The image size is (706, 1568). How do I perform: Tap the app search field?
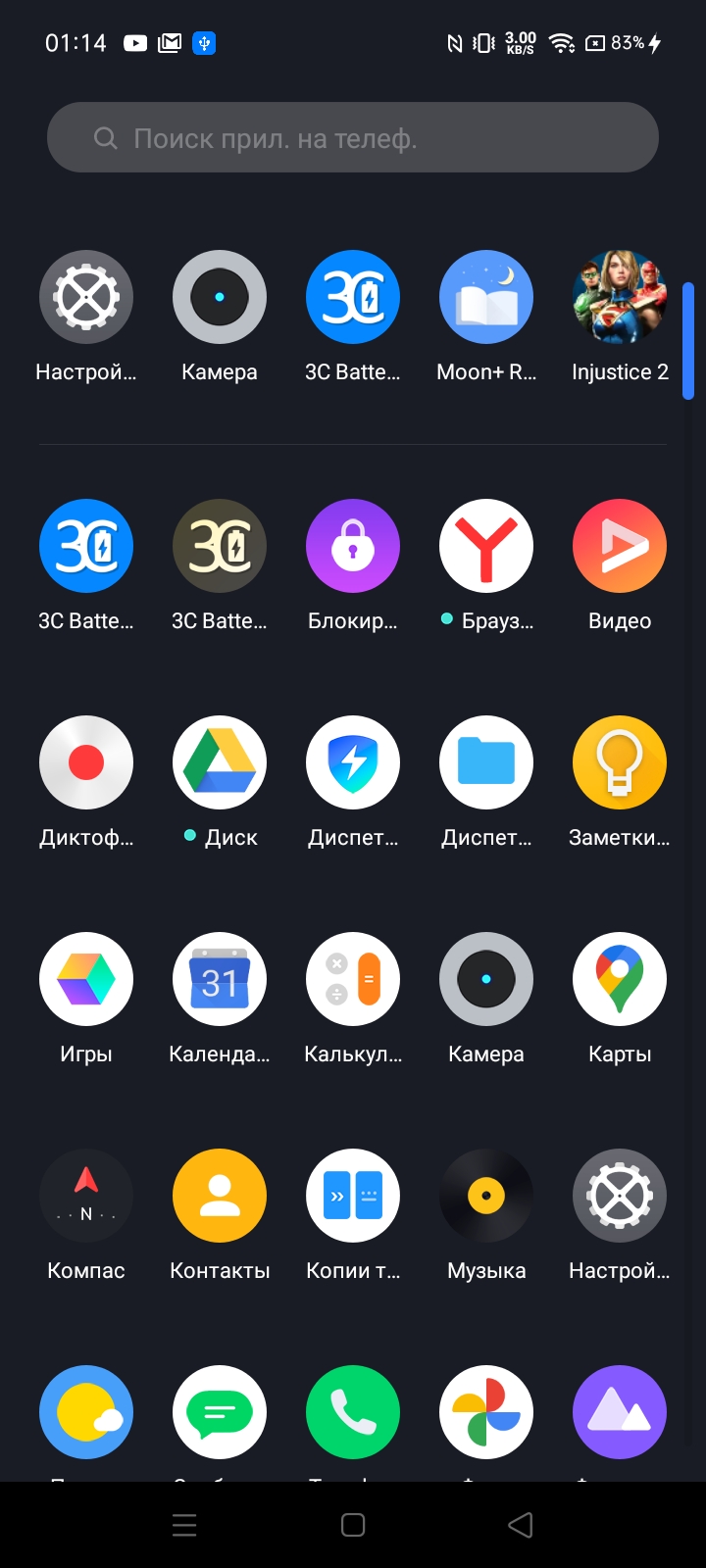353,138
